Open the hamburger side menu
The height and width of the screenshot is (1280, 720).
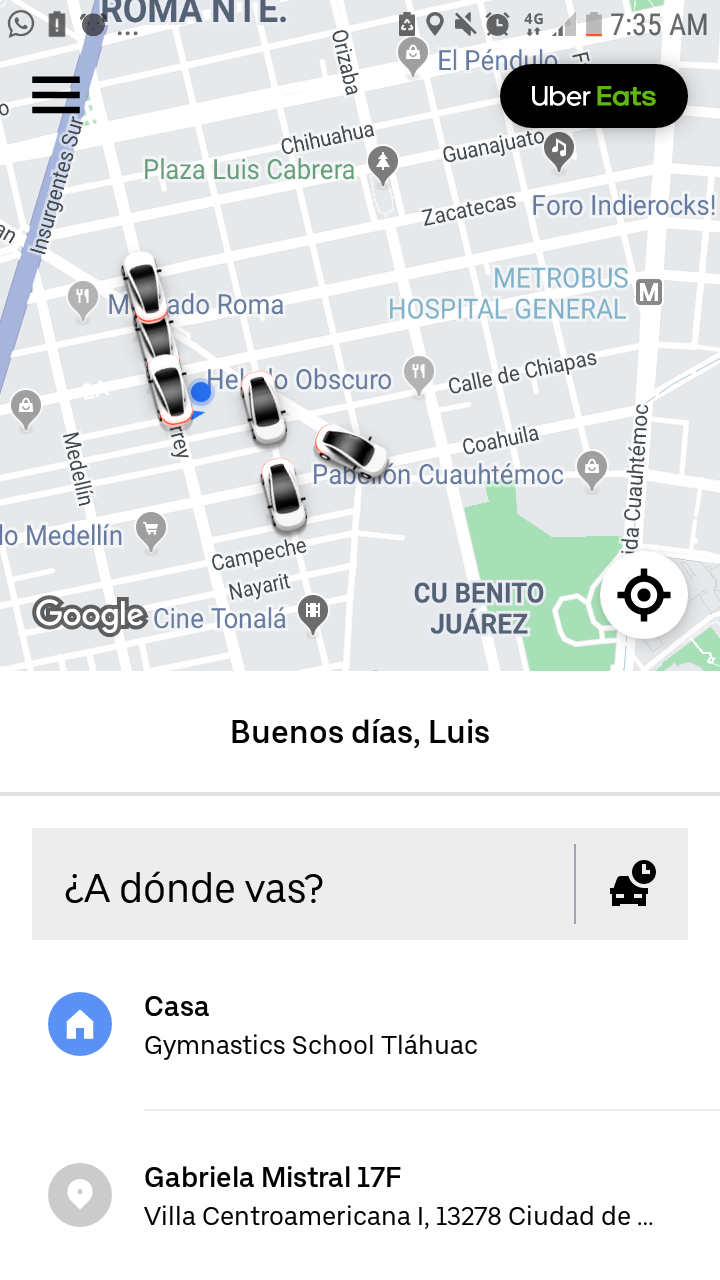[56, 95]
